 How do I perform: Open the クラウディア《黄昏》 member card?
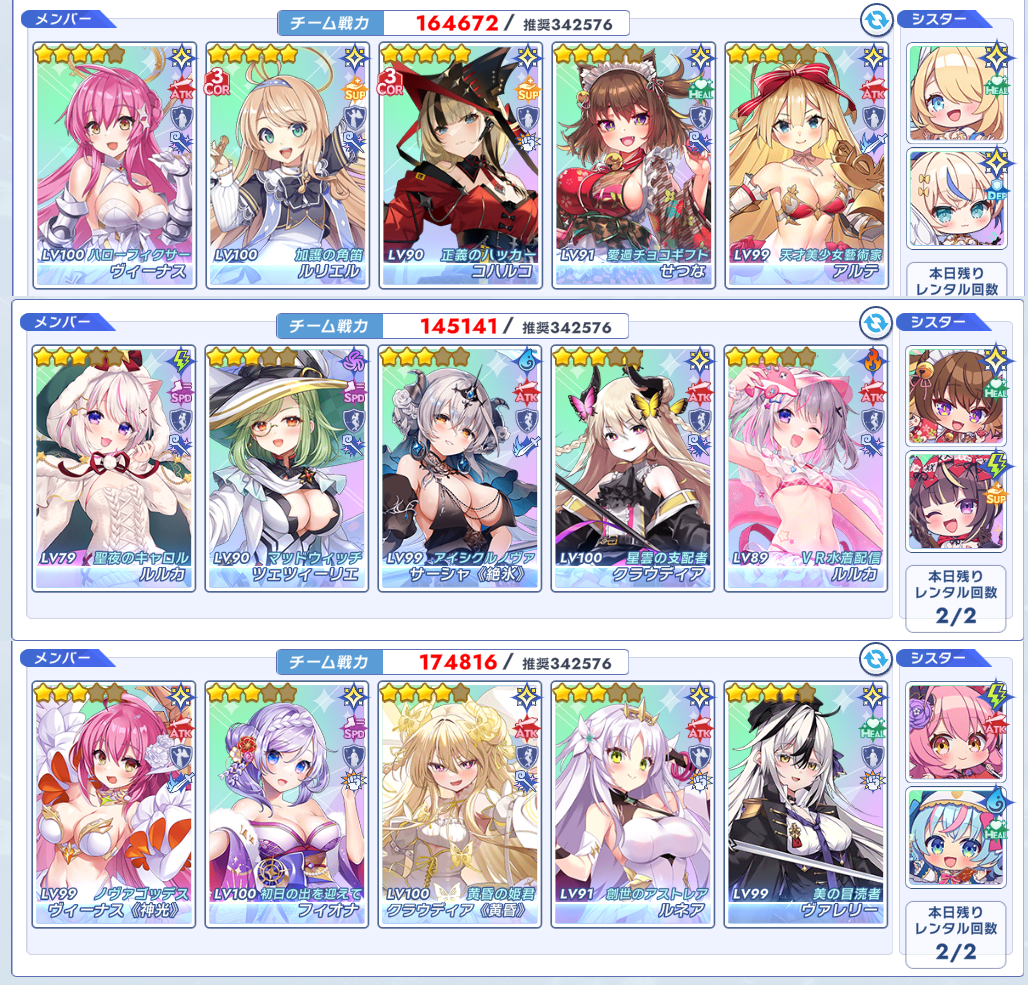pos(461,805)
